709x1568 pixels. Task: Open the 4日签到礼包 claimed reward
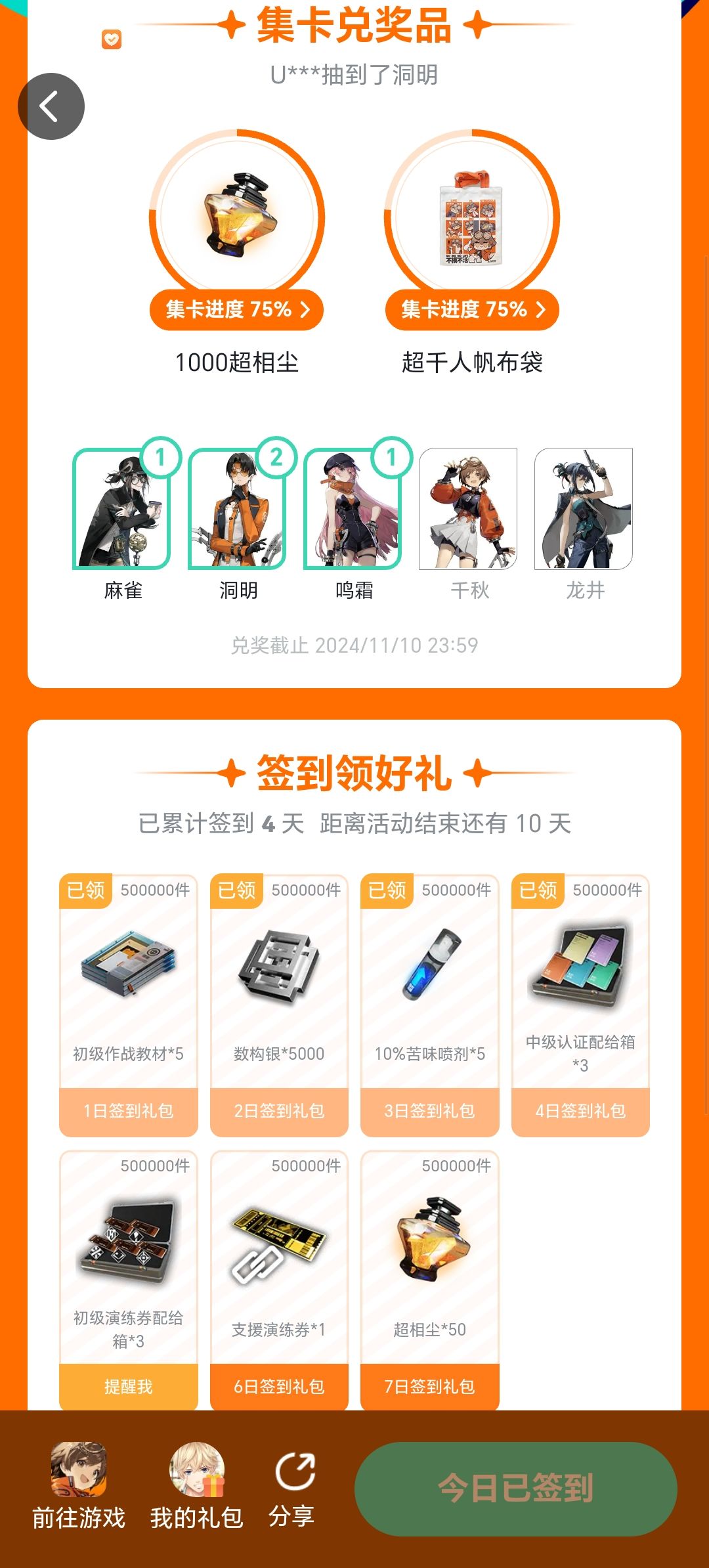click(580, 1005)
